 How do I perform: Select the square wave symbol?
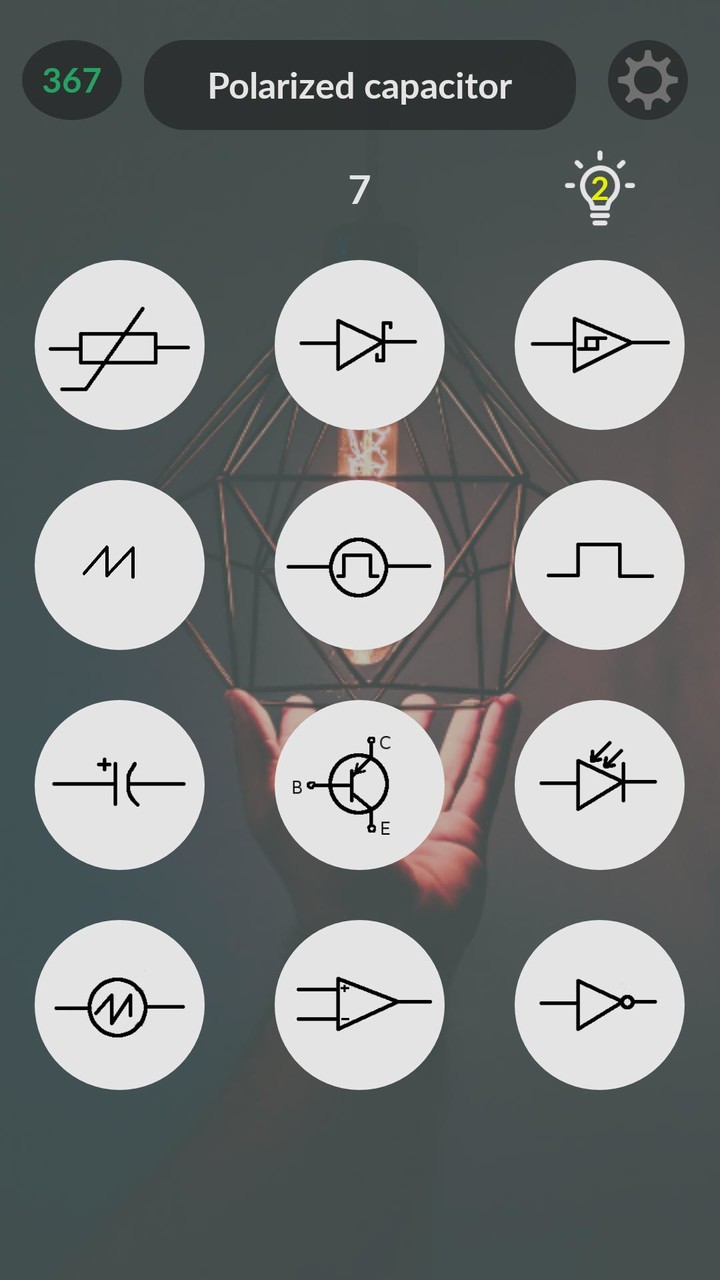click(x=598, y=563)
